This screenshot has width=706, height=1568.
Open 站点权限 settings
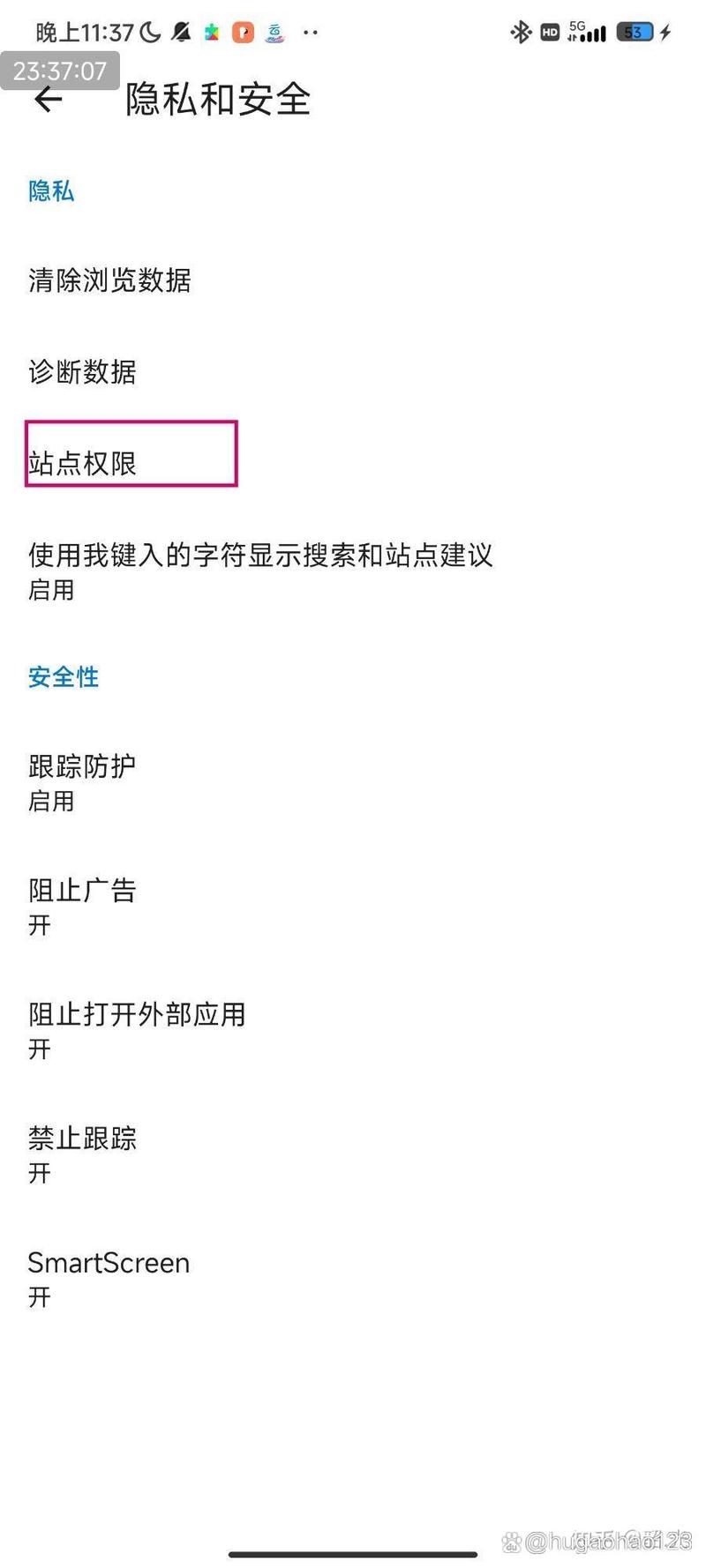(x=83, y=463)
